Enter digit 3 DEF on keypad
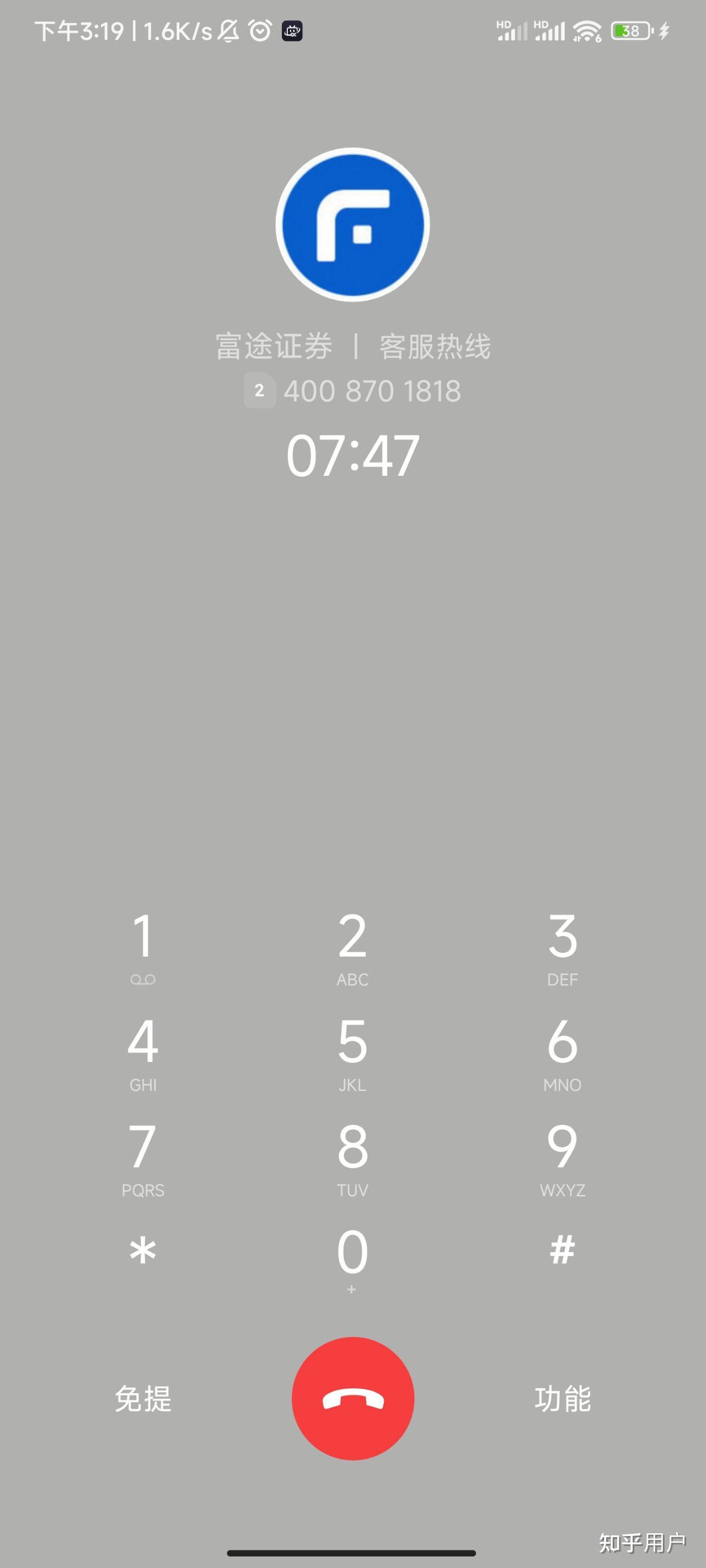 (562, 946)
